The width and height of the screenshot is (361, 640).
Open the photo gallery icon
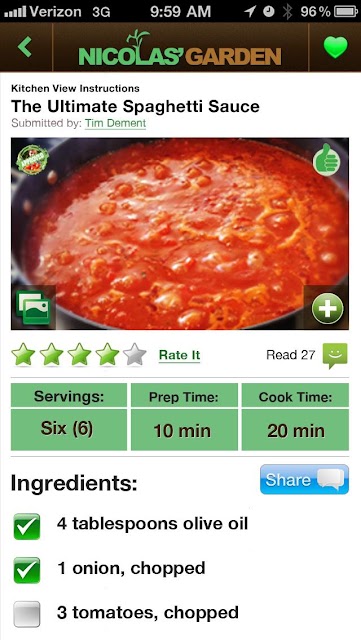[33, 308]
